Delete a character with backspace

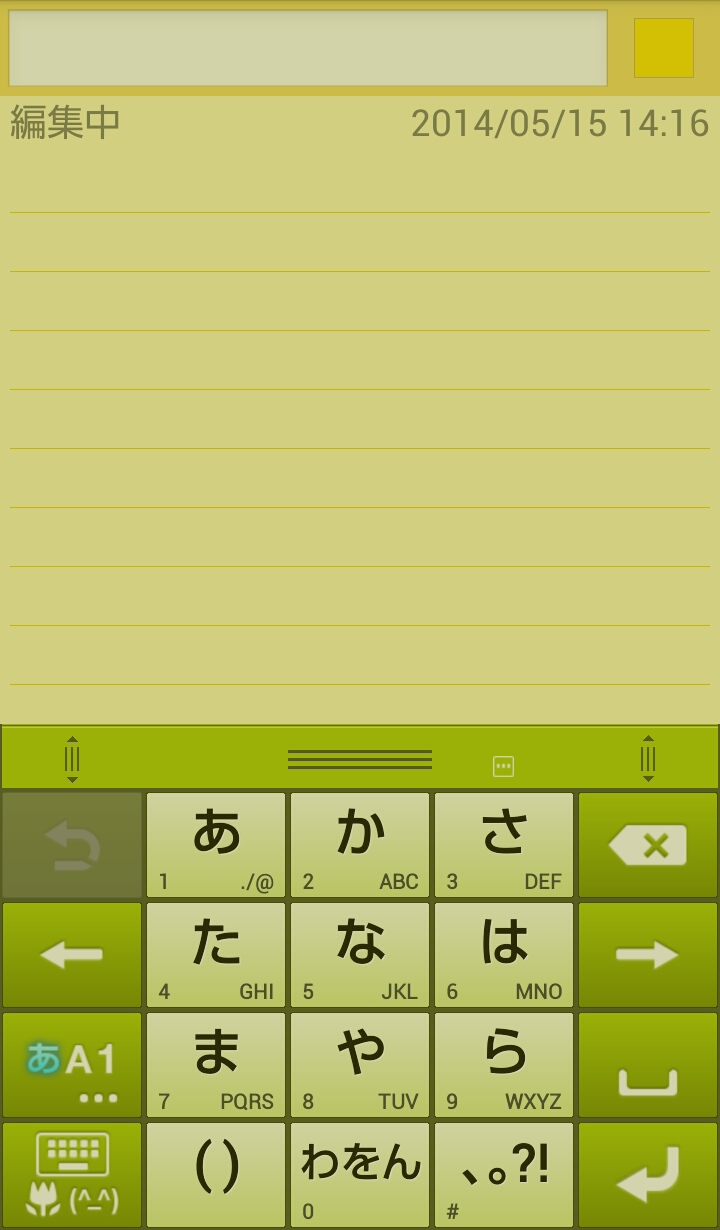click(648, 845)
